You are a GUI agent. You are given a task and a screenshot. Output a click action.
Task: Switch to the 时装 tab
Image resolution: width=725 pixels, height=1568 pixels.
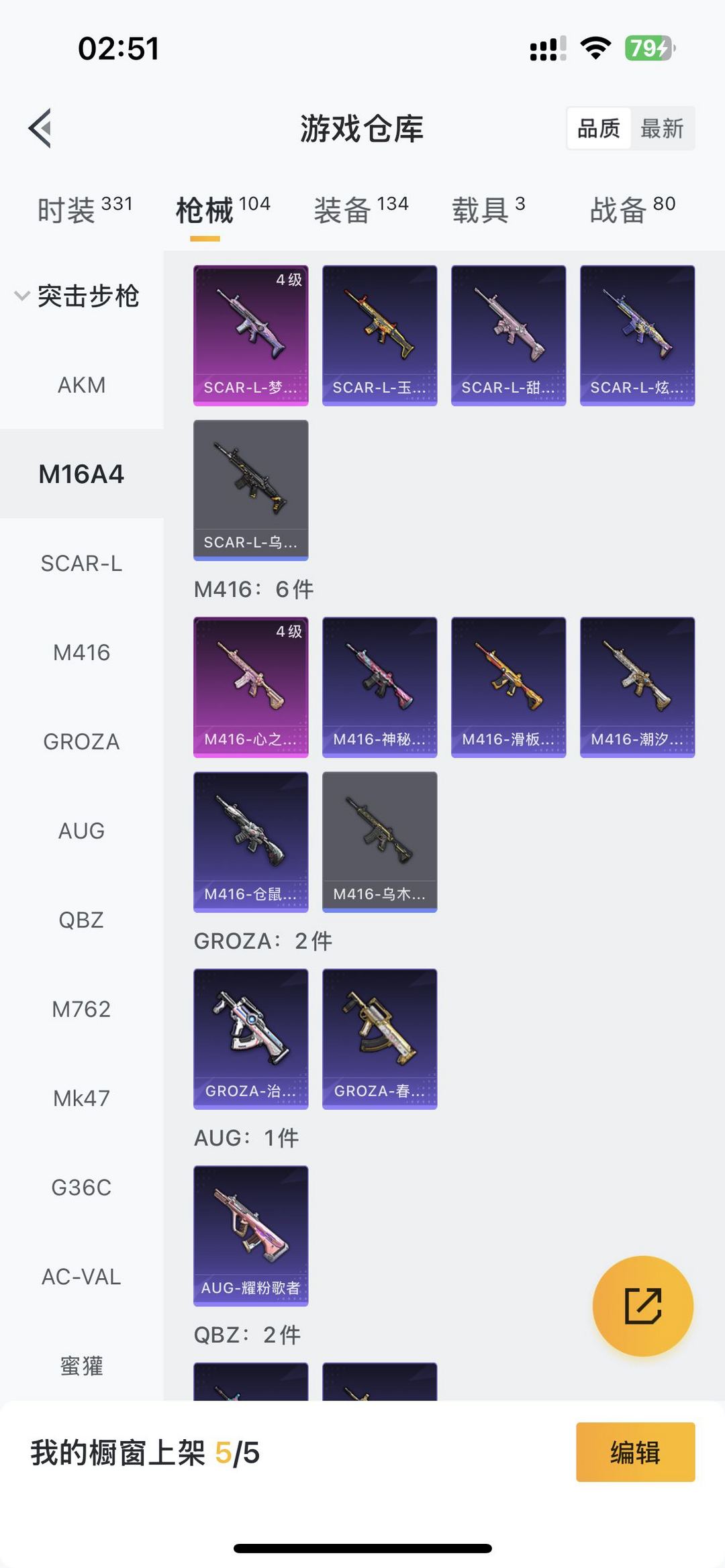(x=85, y=210)
